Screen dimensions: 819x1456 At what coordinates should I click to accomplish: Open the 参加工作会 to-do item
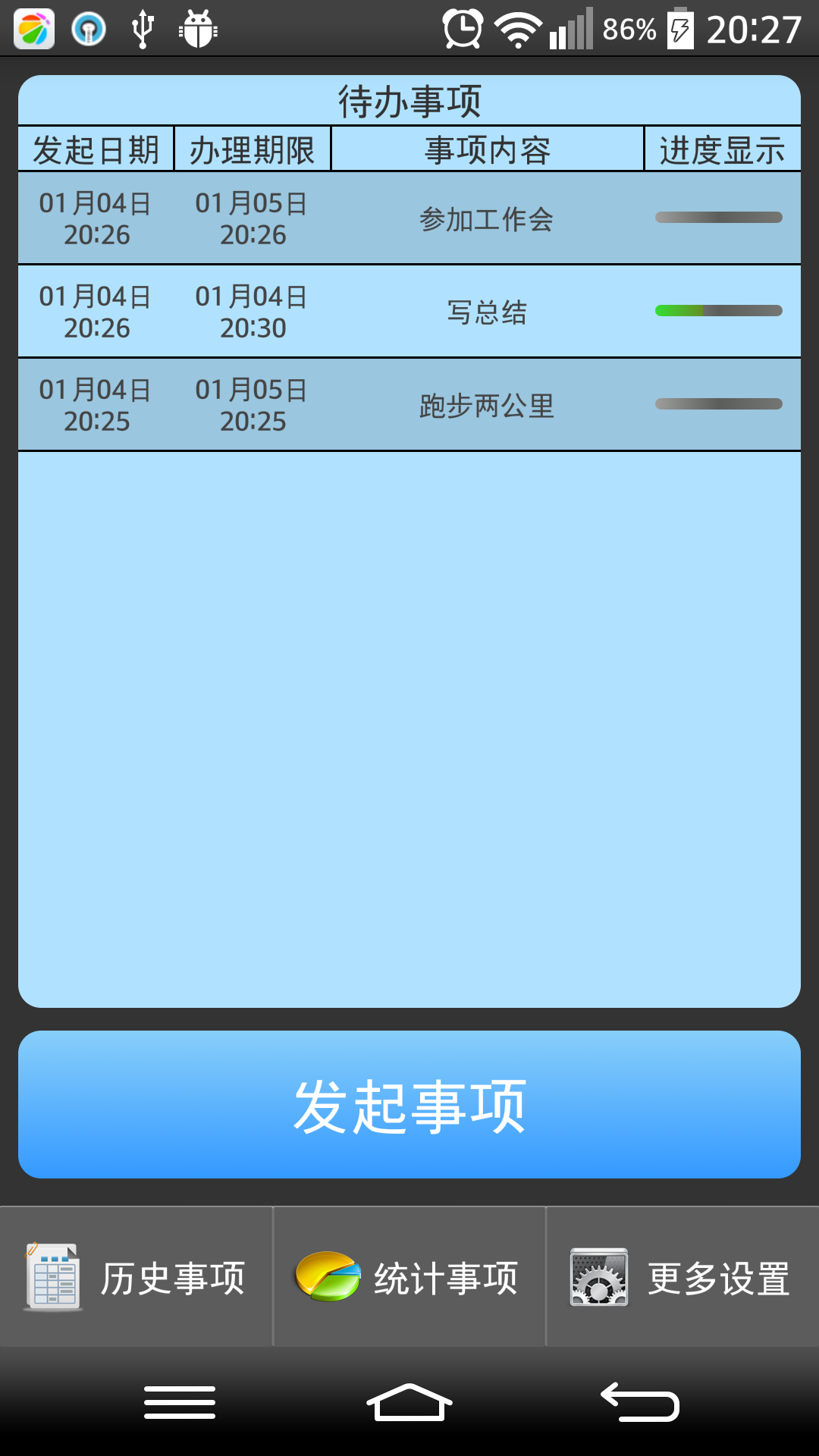(409, 218)
